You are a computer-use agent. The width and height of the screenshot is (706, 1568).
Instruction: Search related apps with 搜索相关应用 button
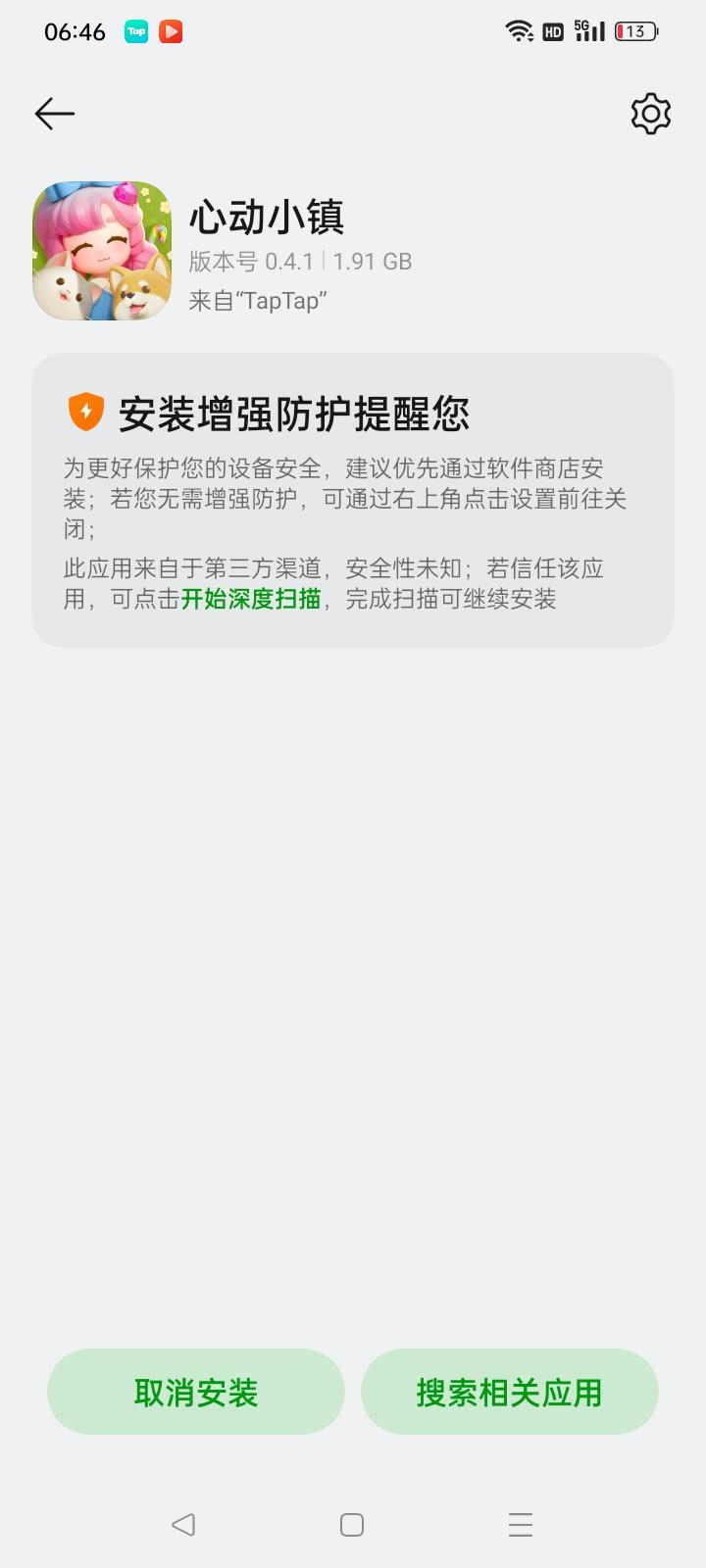tap(510, 1392)
